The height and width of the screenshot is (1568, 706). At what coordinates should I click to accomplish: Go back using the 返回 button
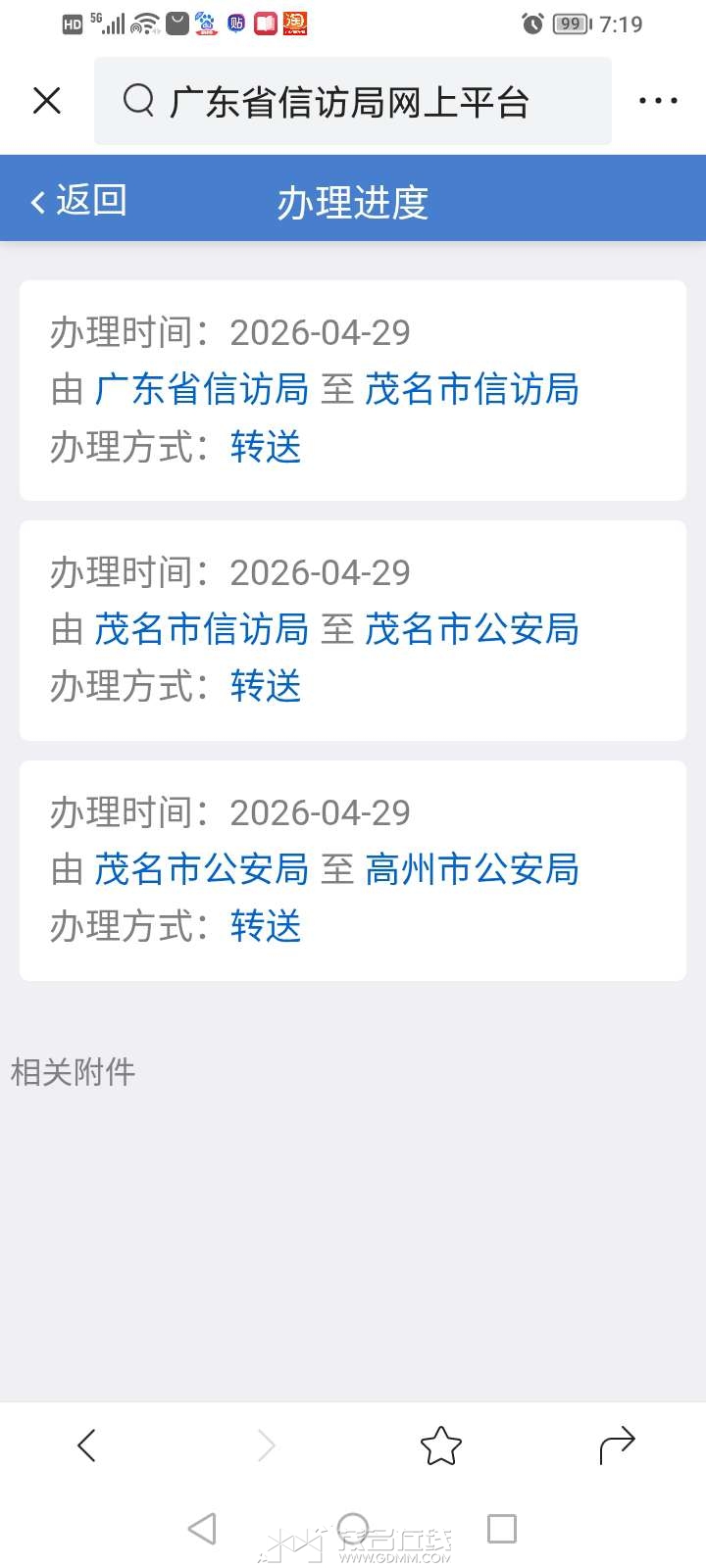(x=78, y=201)
